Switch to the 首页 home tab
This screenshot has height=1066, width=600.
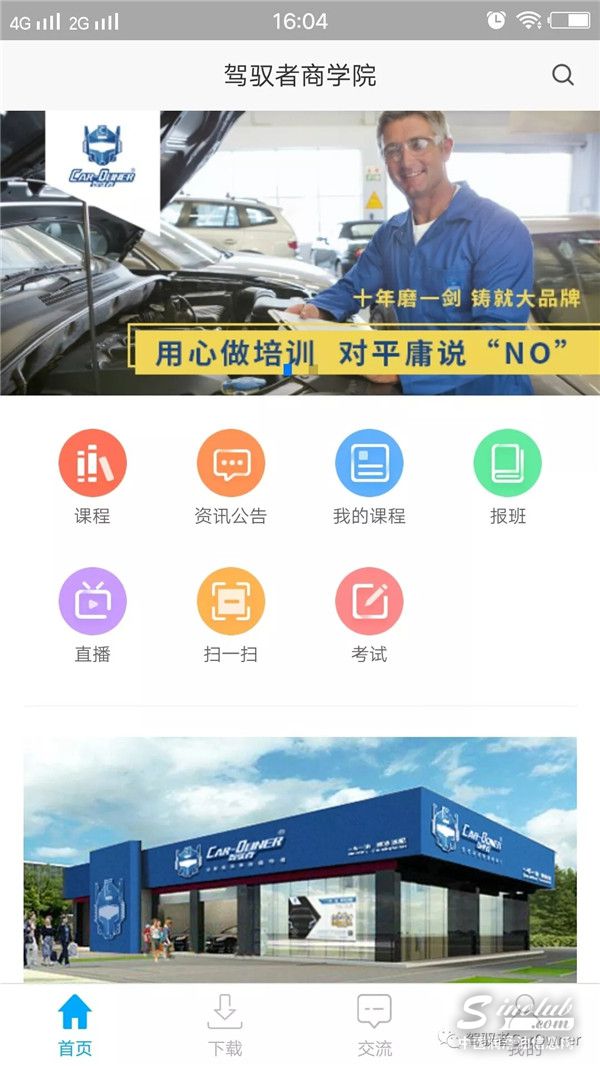point(75,1025)
